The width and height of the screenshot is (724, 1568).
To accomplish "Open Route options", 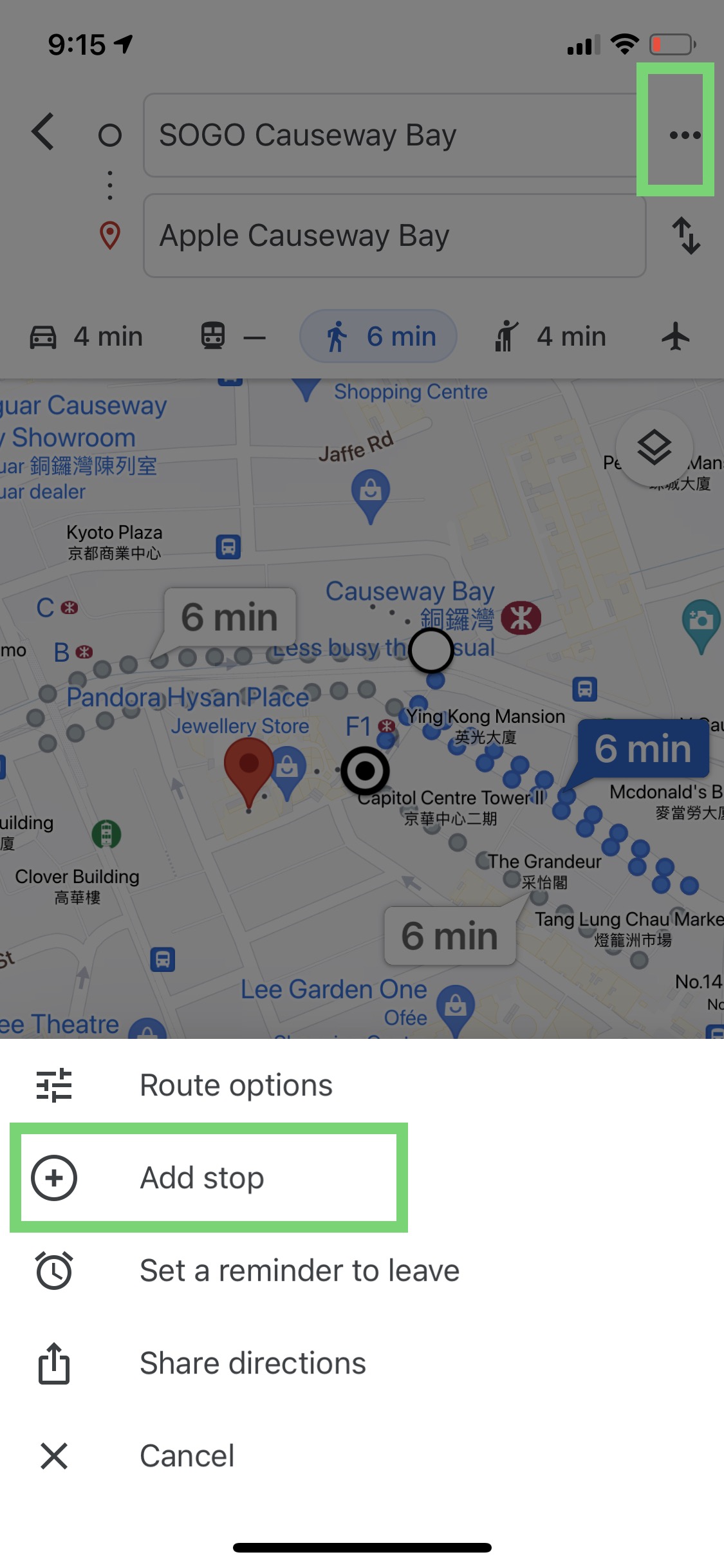I will click(x=236, y=1085).
